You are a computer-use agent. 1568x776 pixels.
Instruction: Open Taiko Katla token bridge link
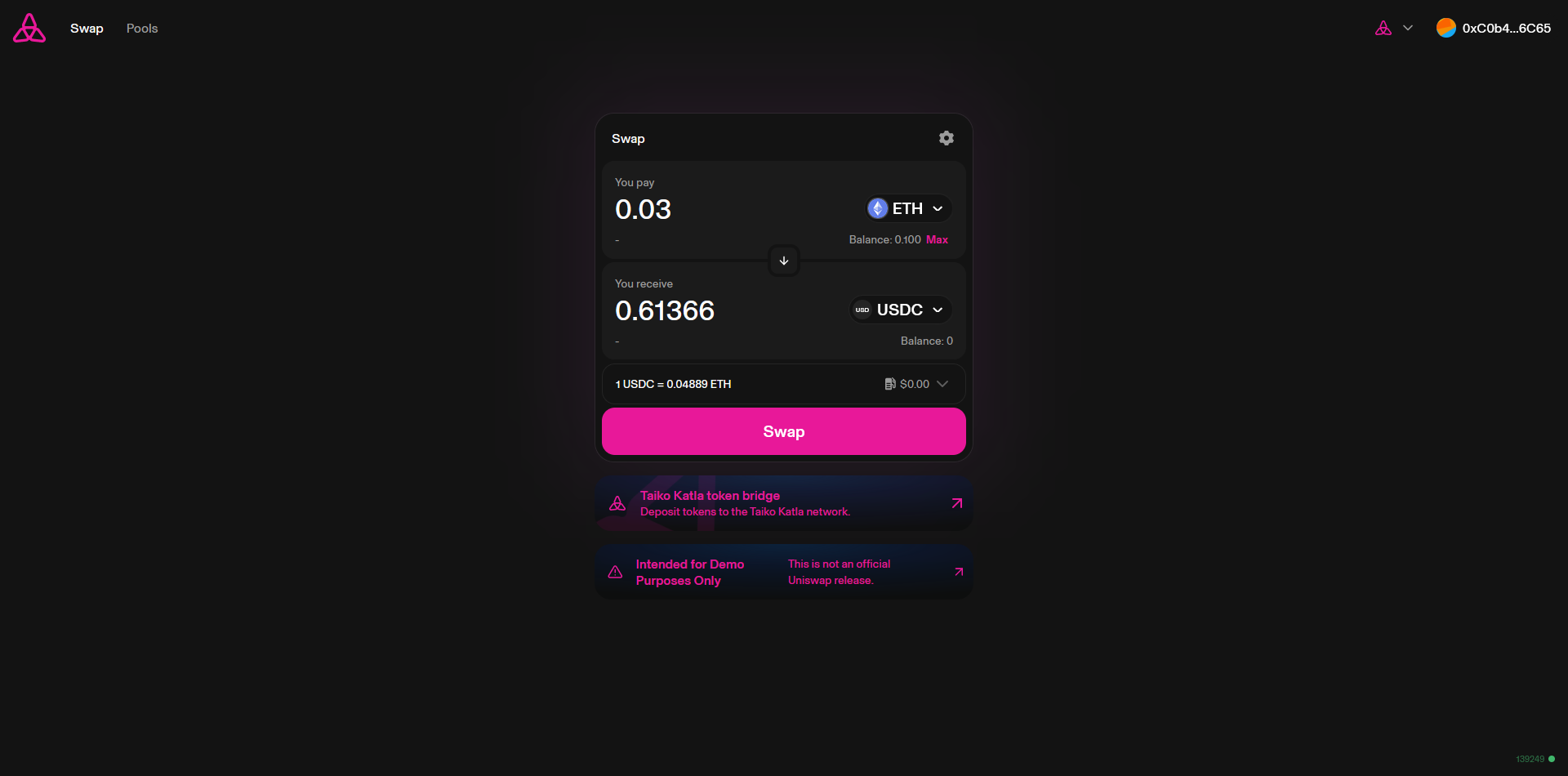tap(784, 504)
